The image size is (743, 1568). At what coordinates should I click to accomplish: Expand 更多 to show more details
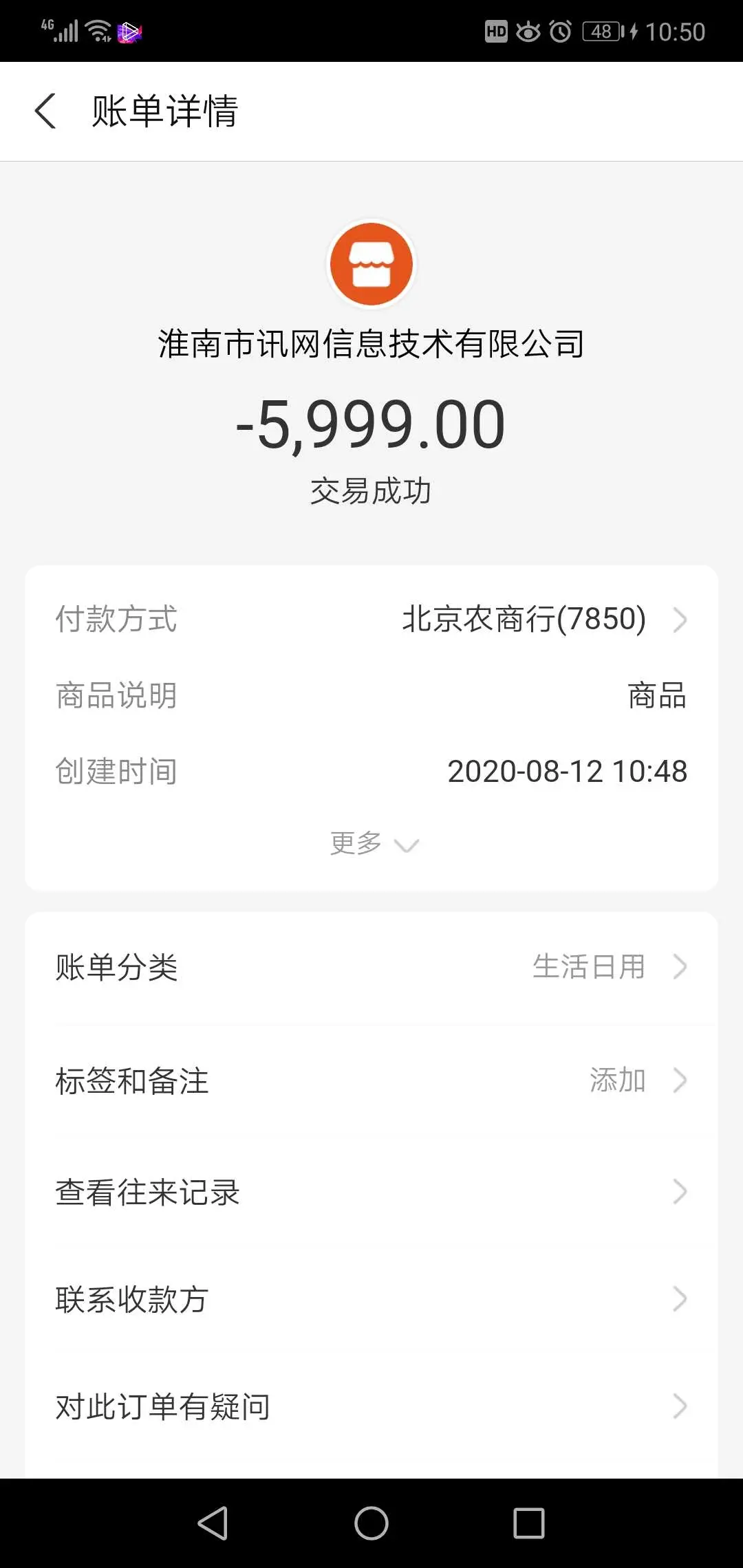(372, 844)
